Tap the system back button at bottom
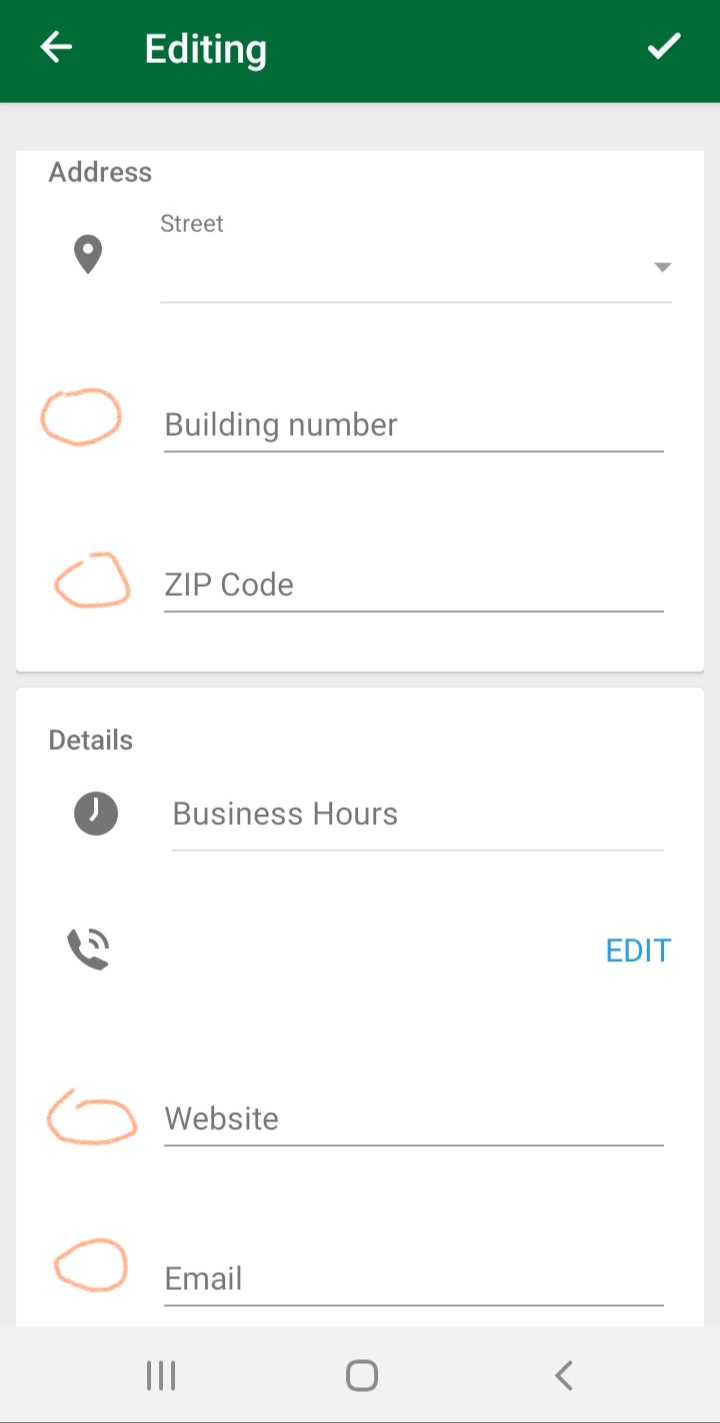The width and height of the screenshot is (720, 1423). click(563, 1374)
